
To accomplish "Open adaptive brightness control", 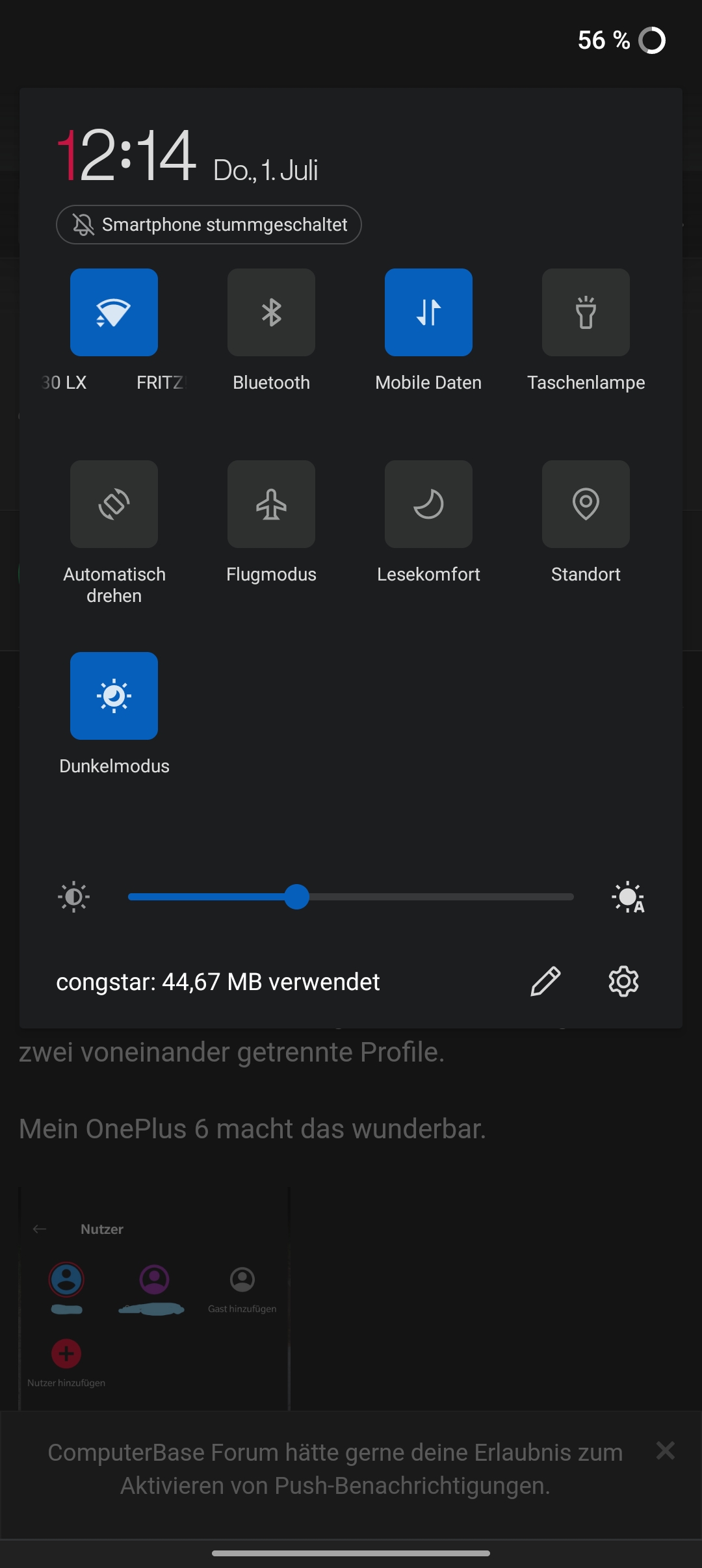I will (626, 897).
